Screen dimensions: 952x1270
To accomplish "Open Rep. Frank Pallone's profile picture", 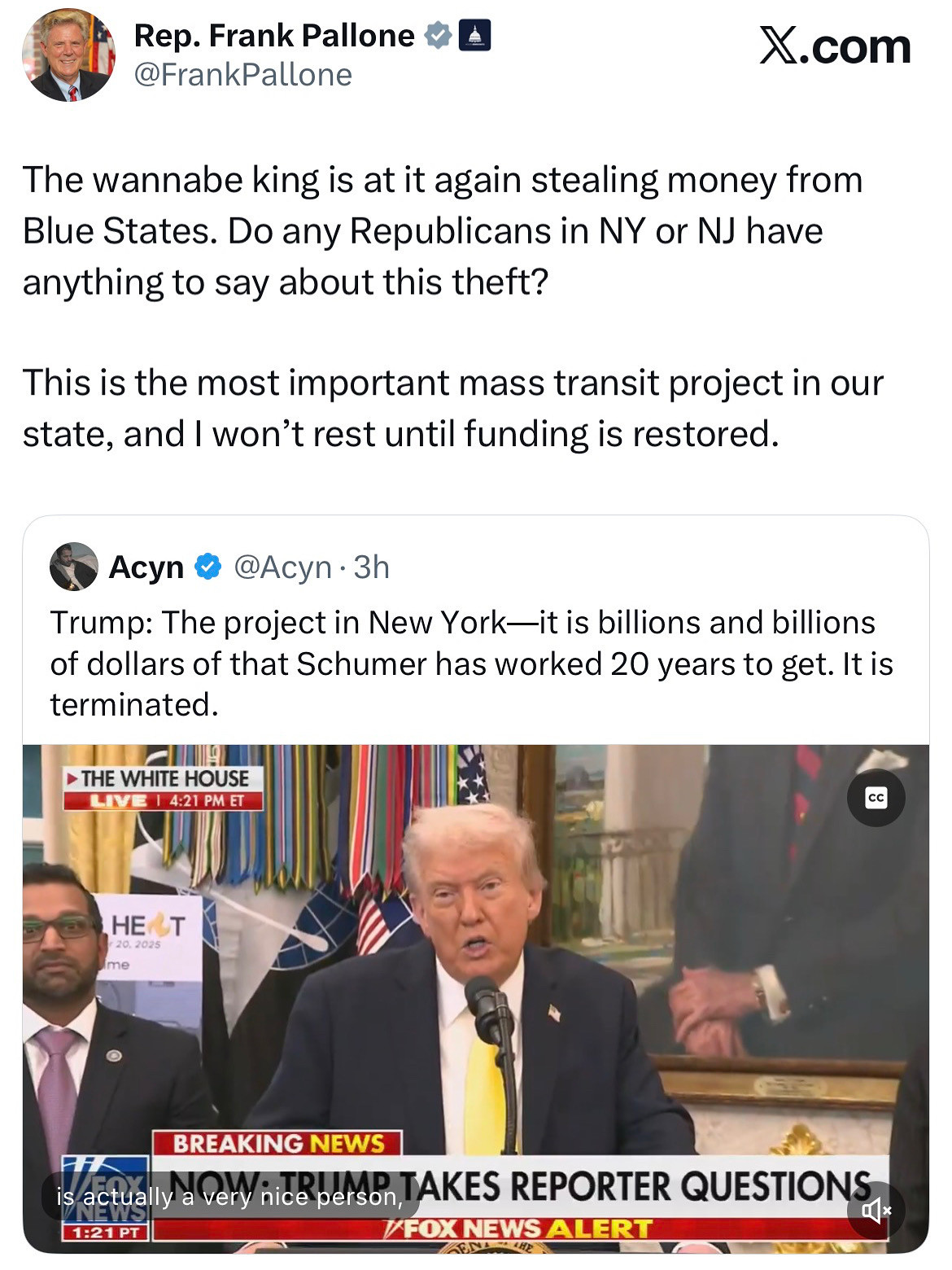I will (x=68, y=56).
